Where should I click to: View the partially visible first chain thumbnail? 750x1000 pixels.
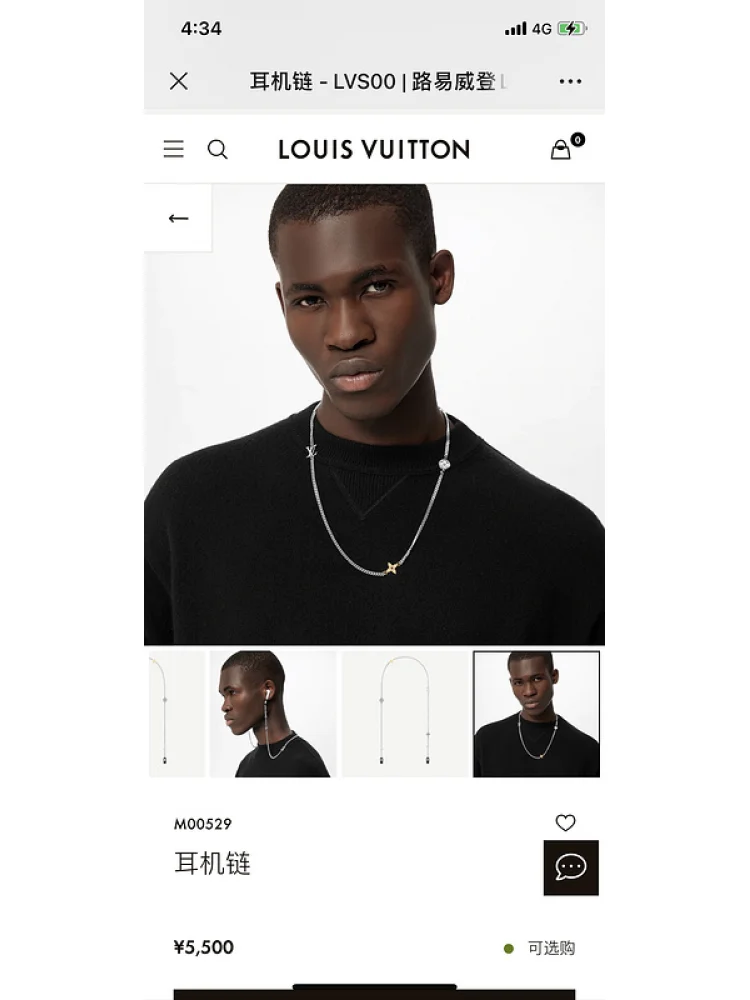click(175, 714)
